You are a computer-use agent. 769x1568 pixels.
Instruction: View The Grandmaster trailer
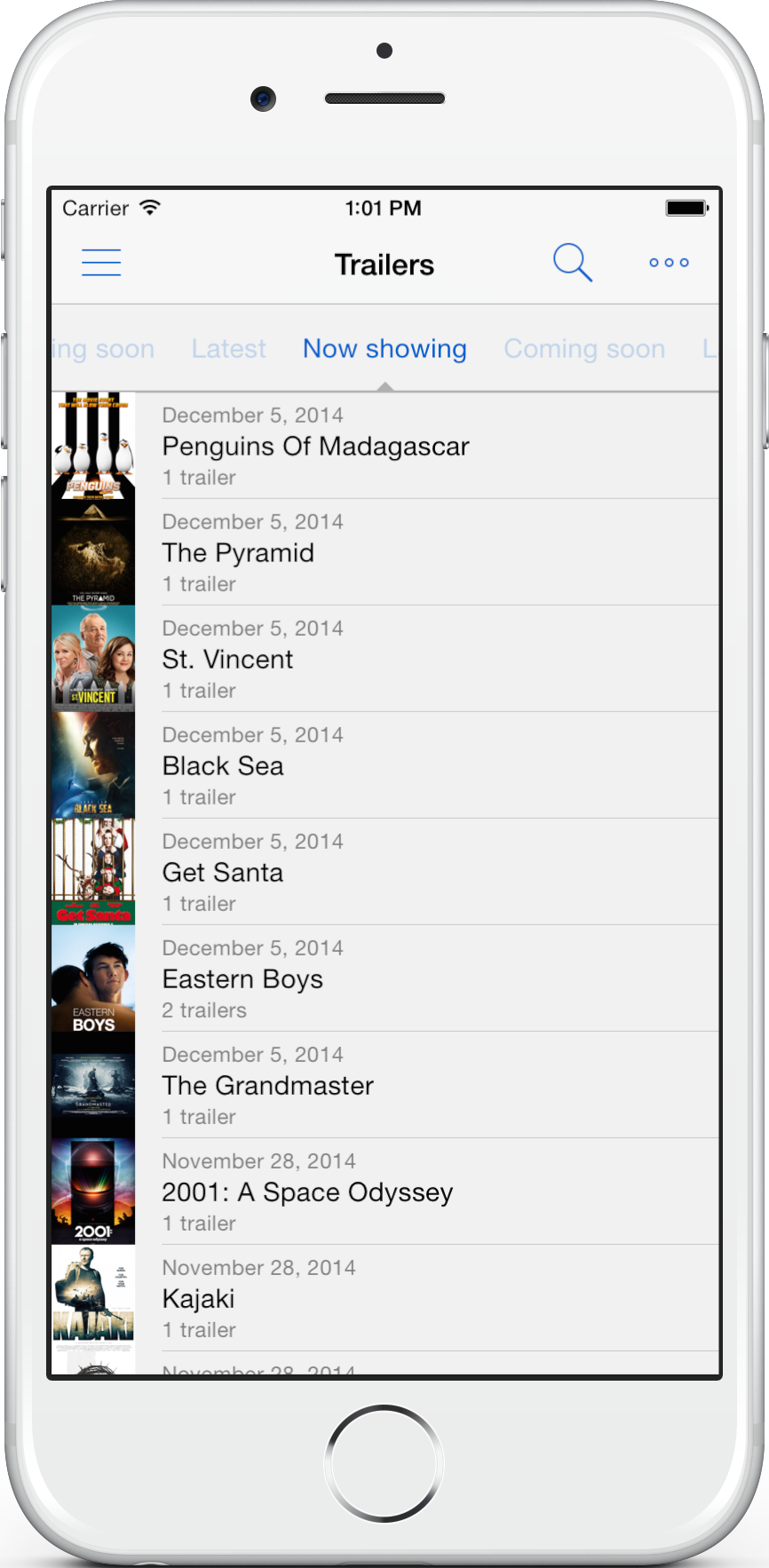point(384,1085)
